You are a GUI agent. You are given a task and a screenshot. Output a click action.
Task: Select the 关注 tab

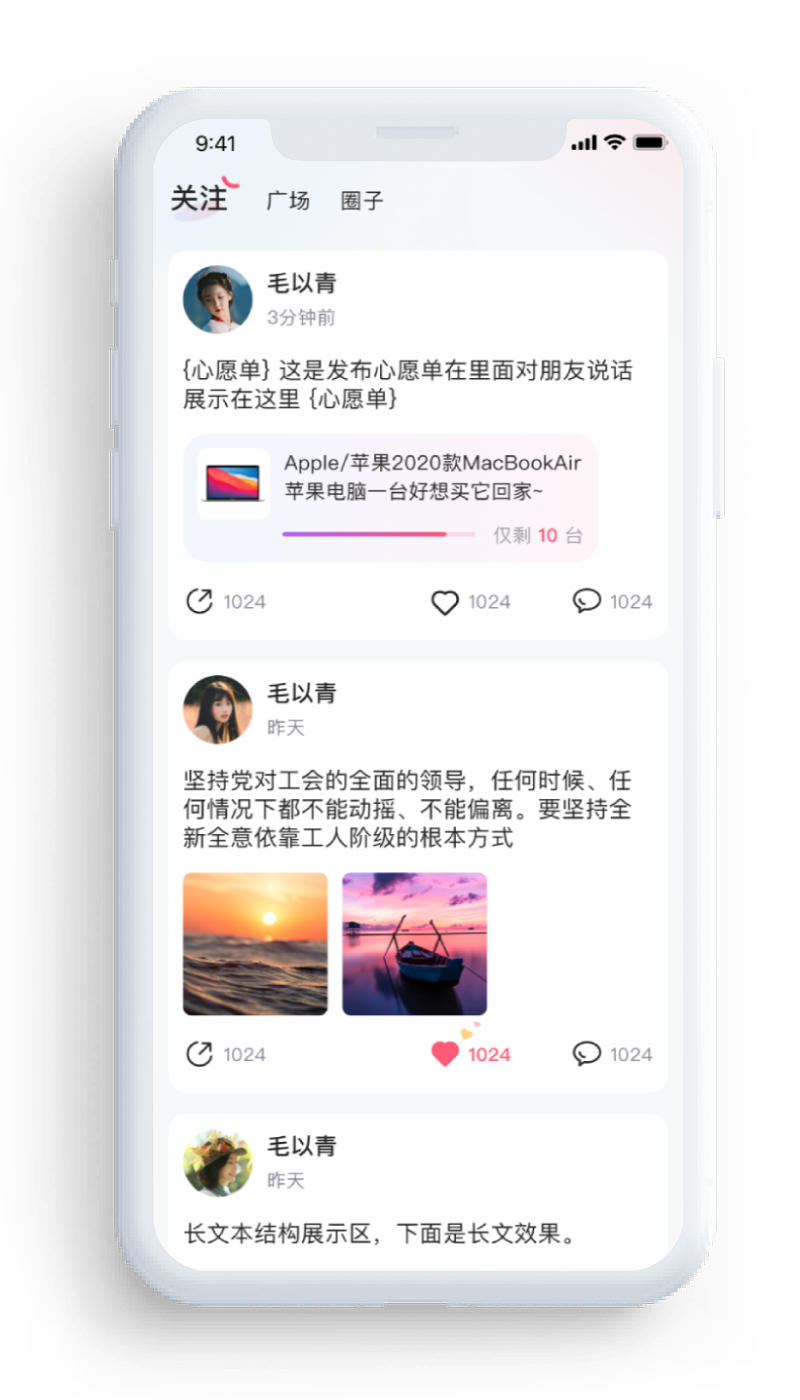coord(200,198)
